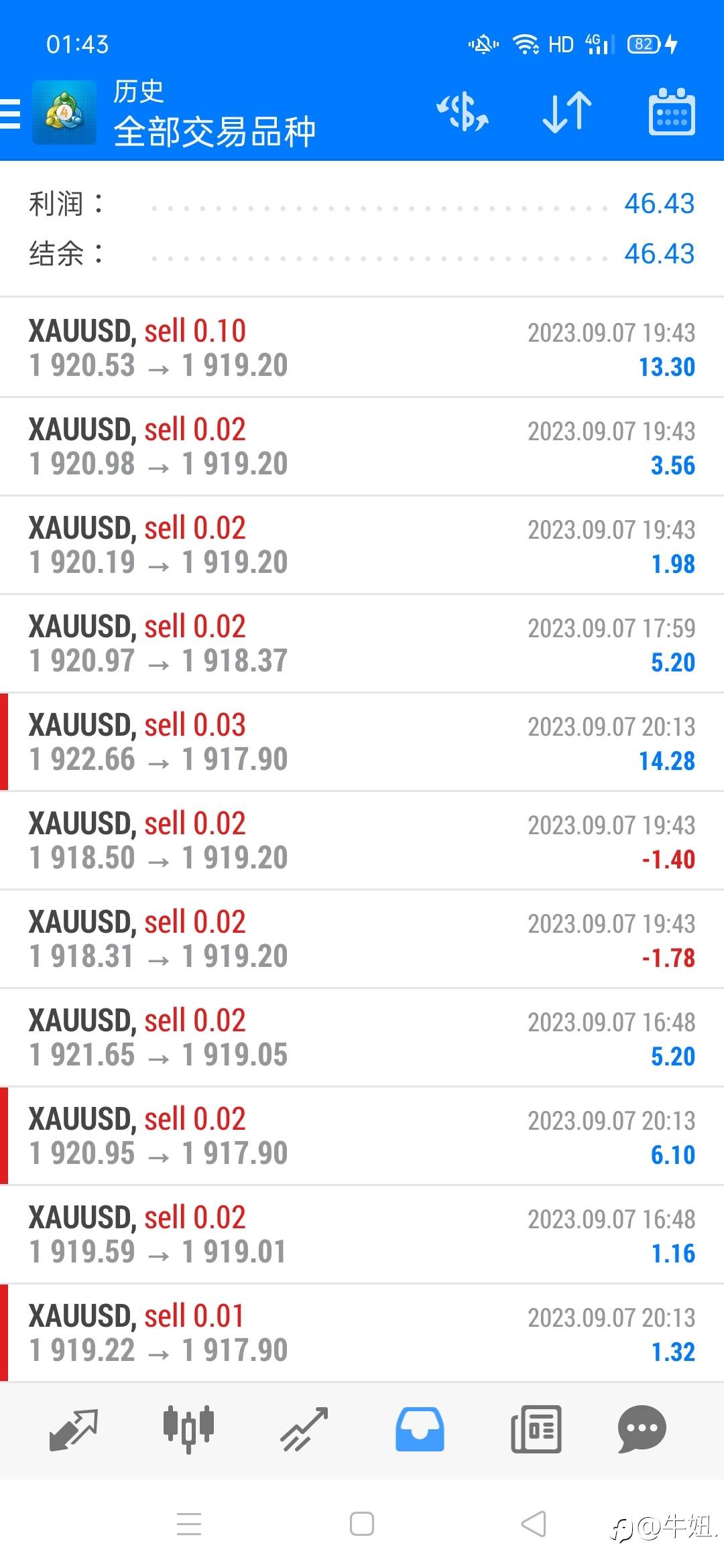724x1568 pixels.
Task: Switch to the Chart tab
Action: [188, 1429]
